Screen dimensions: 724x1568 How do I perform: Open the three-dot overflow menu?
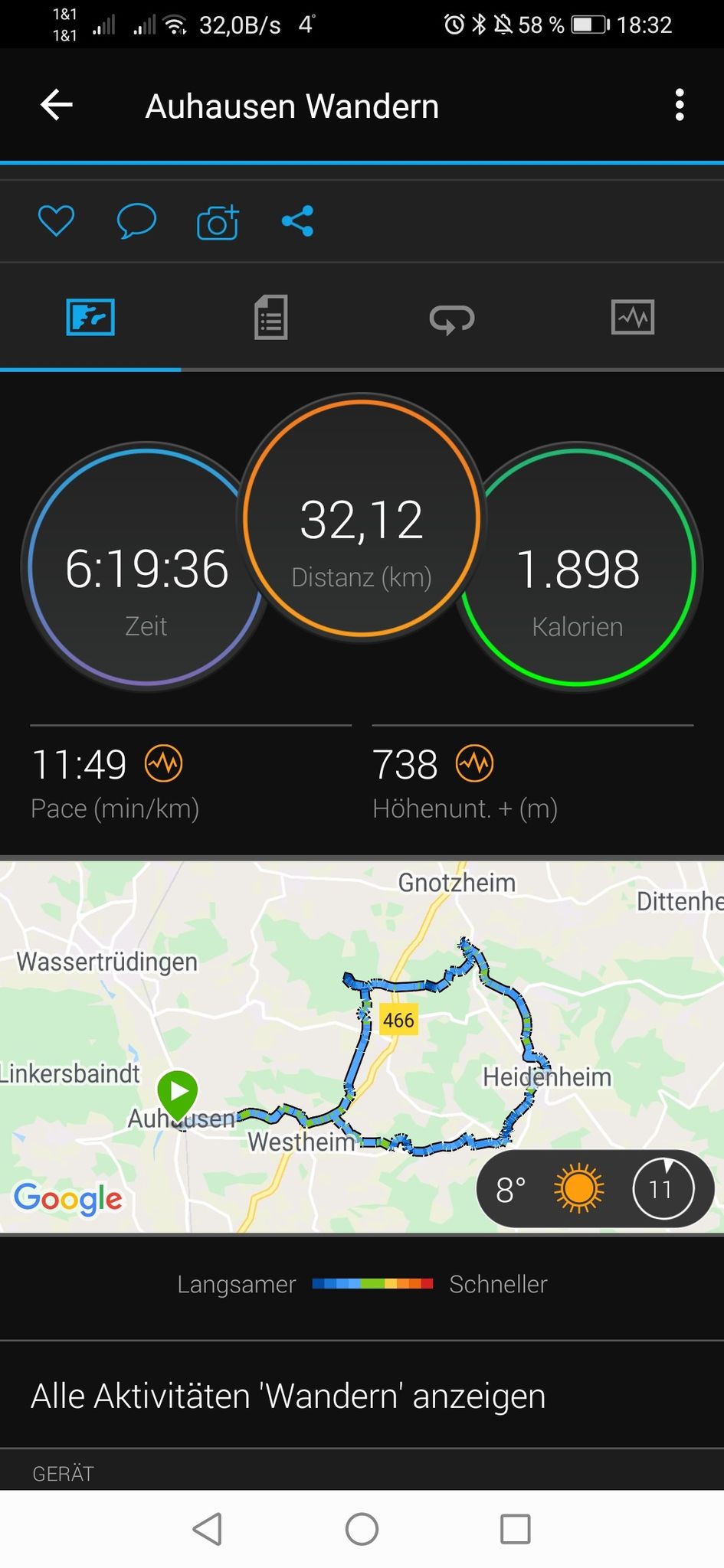pos(679,105)
